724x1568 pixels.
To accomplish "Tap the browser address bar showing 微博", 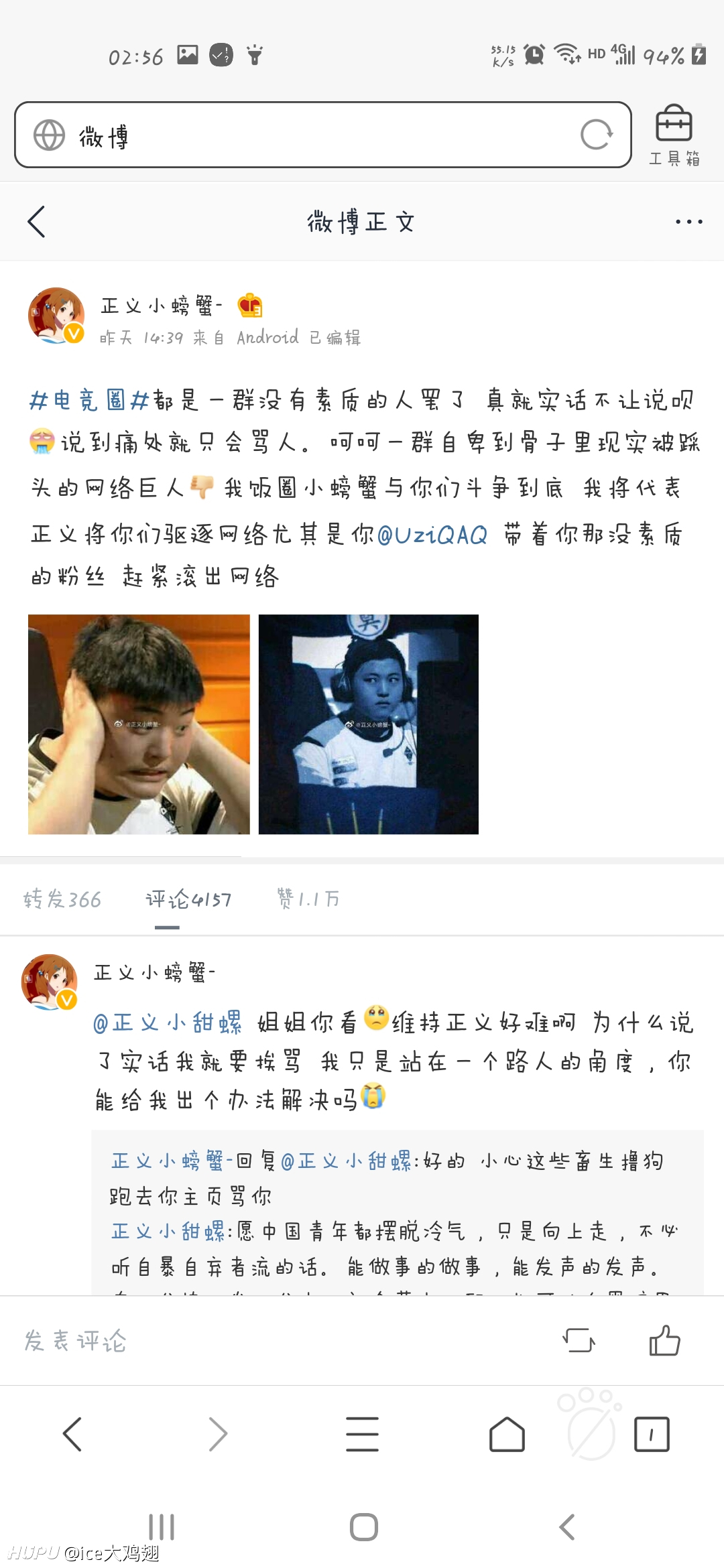I will (322, 135).
